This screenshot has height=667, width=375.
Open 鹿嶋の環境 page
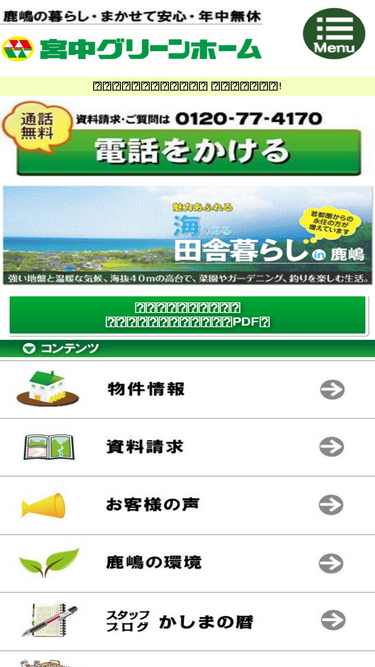[188, 563]
